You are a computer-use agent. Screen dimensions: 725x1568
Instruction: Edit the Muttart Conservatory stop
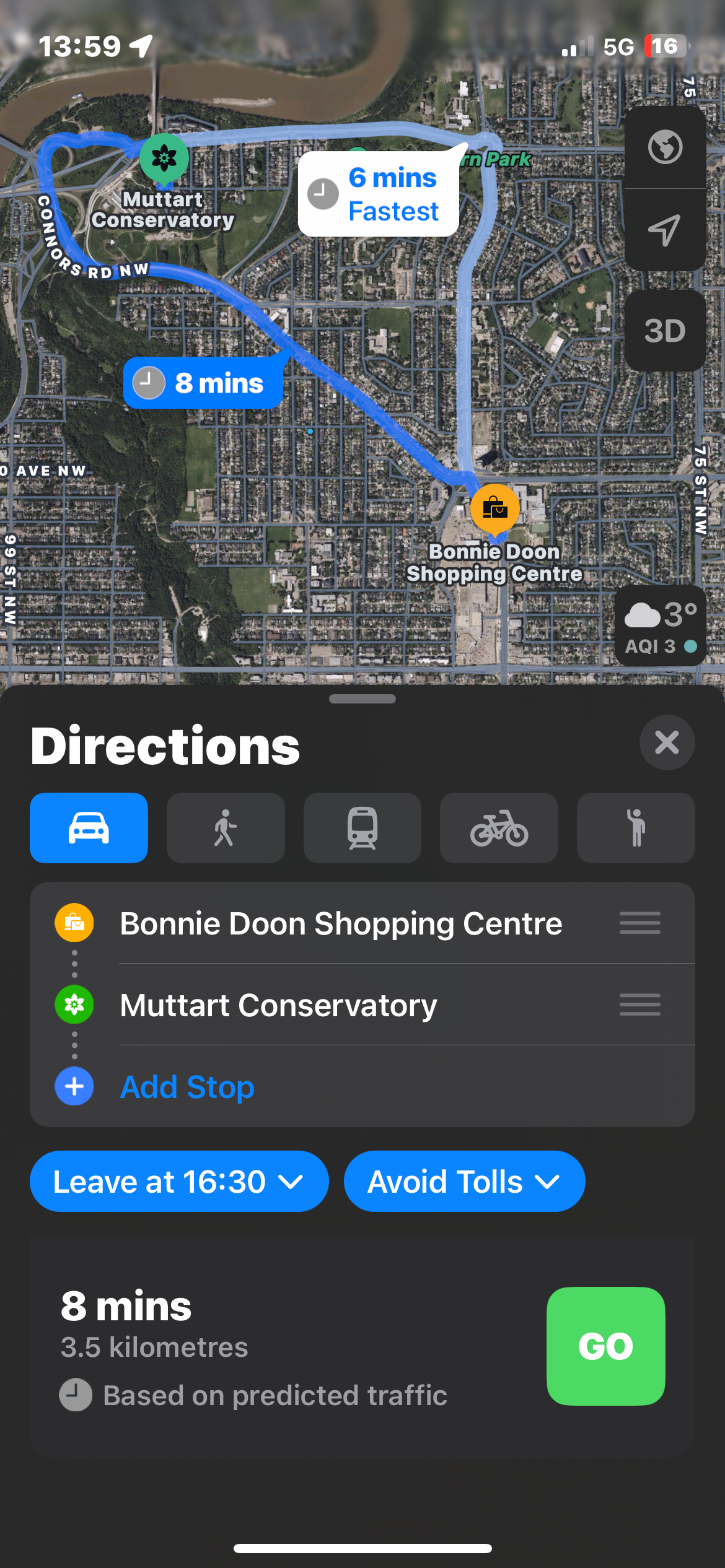tap(279, 1005)
